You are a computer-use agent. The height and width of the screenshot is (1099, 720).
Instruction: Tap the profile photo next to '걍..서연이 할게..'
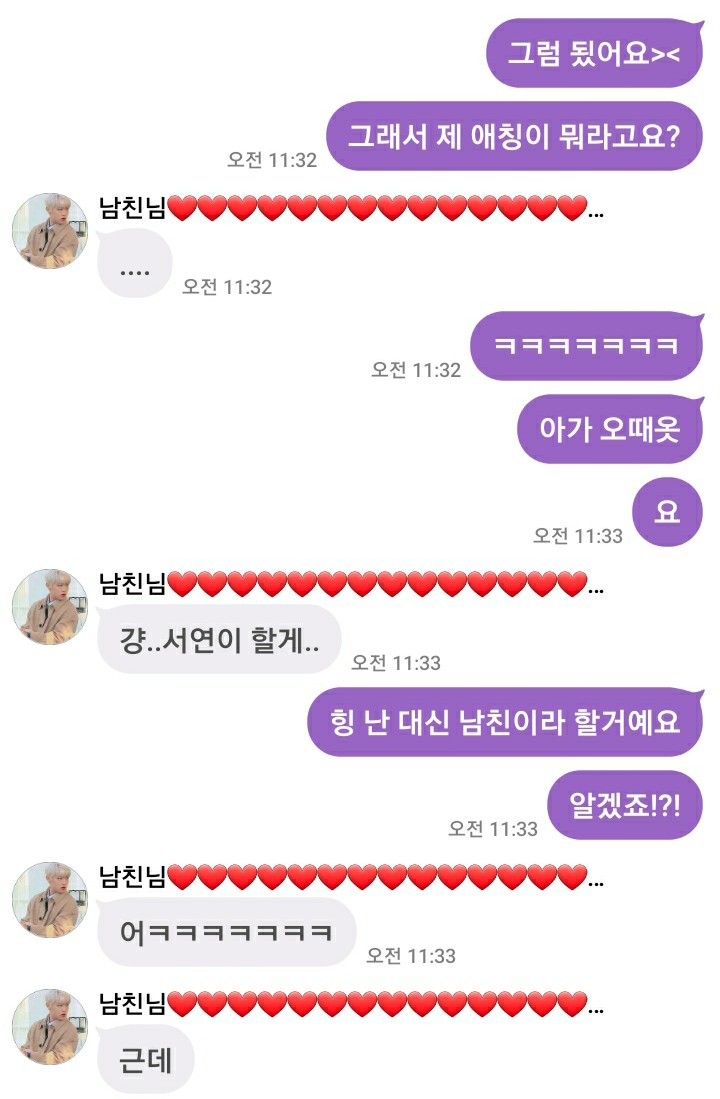pyautogui.click(x=49, y=607)
